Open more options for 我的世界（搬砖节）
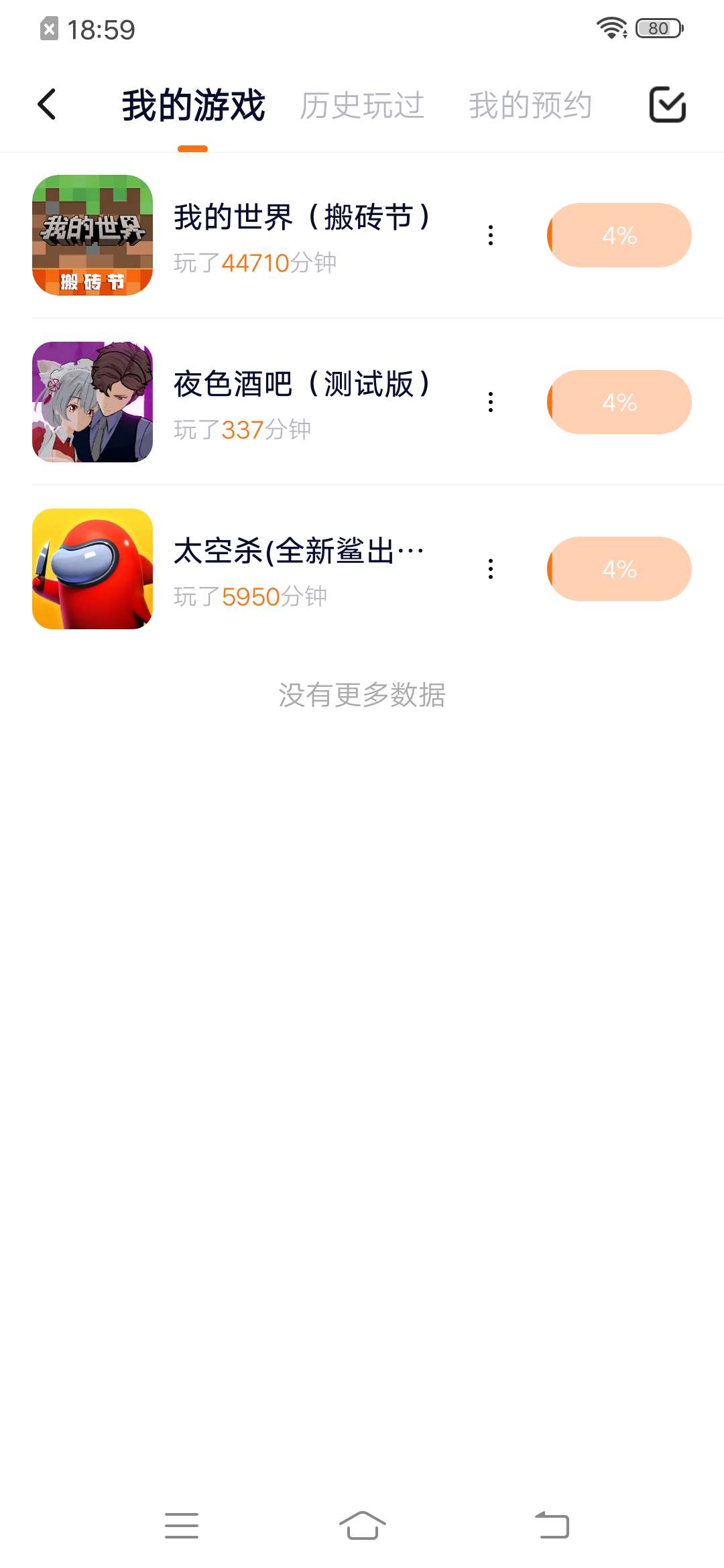The height and width of the screenshot is (1568, 724). (491, 235)
